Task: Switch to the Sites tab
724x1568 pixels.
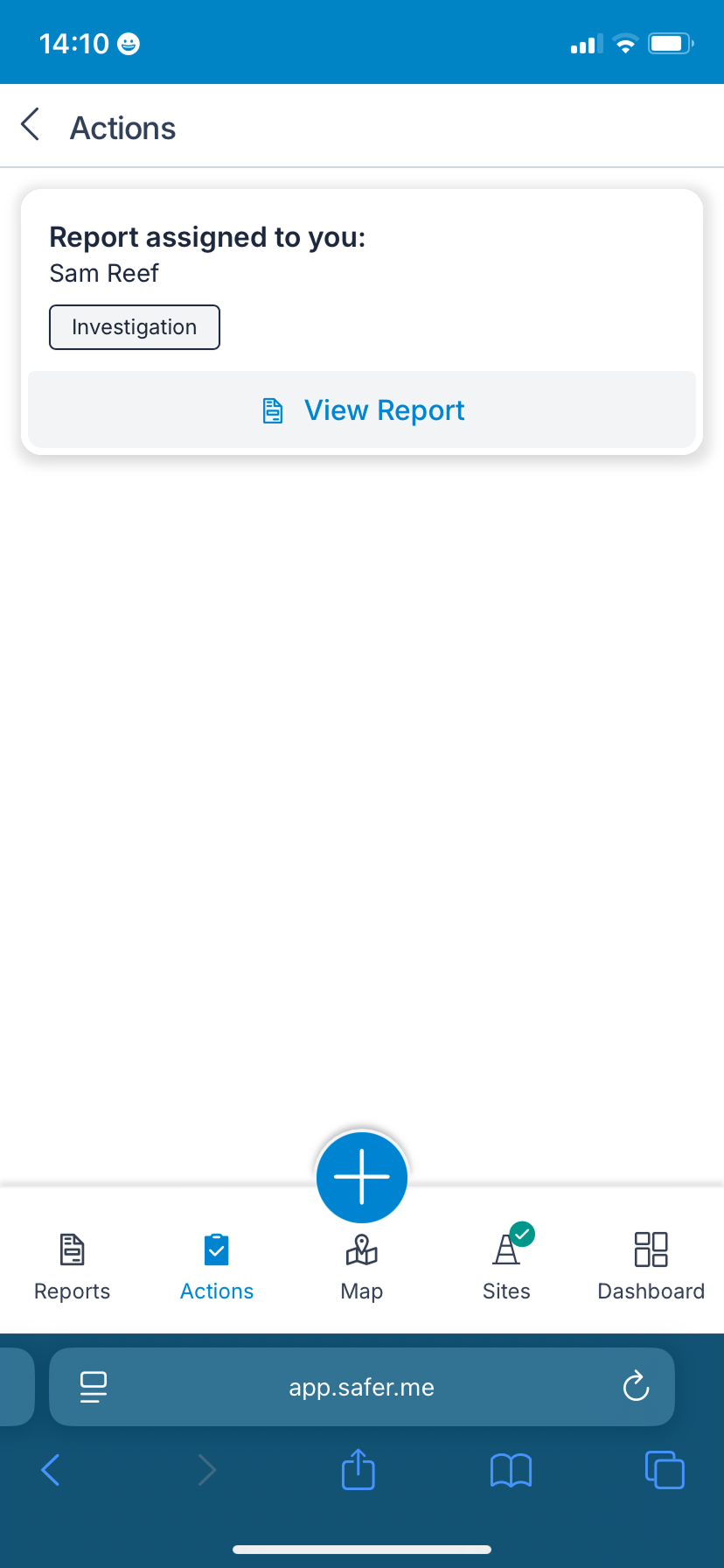Action: click(x=506, y=1266)
